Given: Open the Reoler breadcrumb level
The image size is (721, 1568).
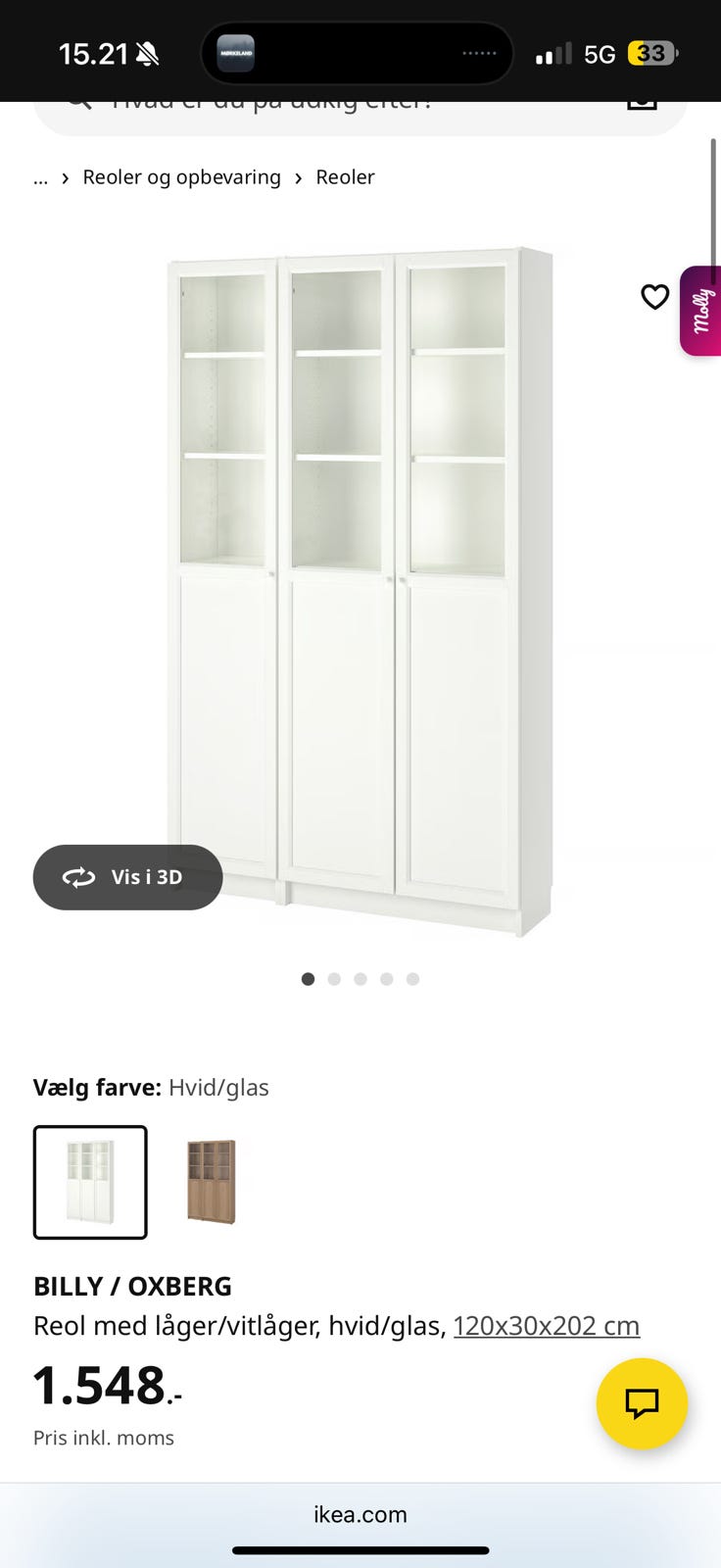Looking at the screenshot, I should click(x=344, y=177).
